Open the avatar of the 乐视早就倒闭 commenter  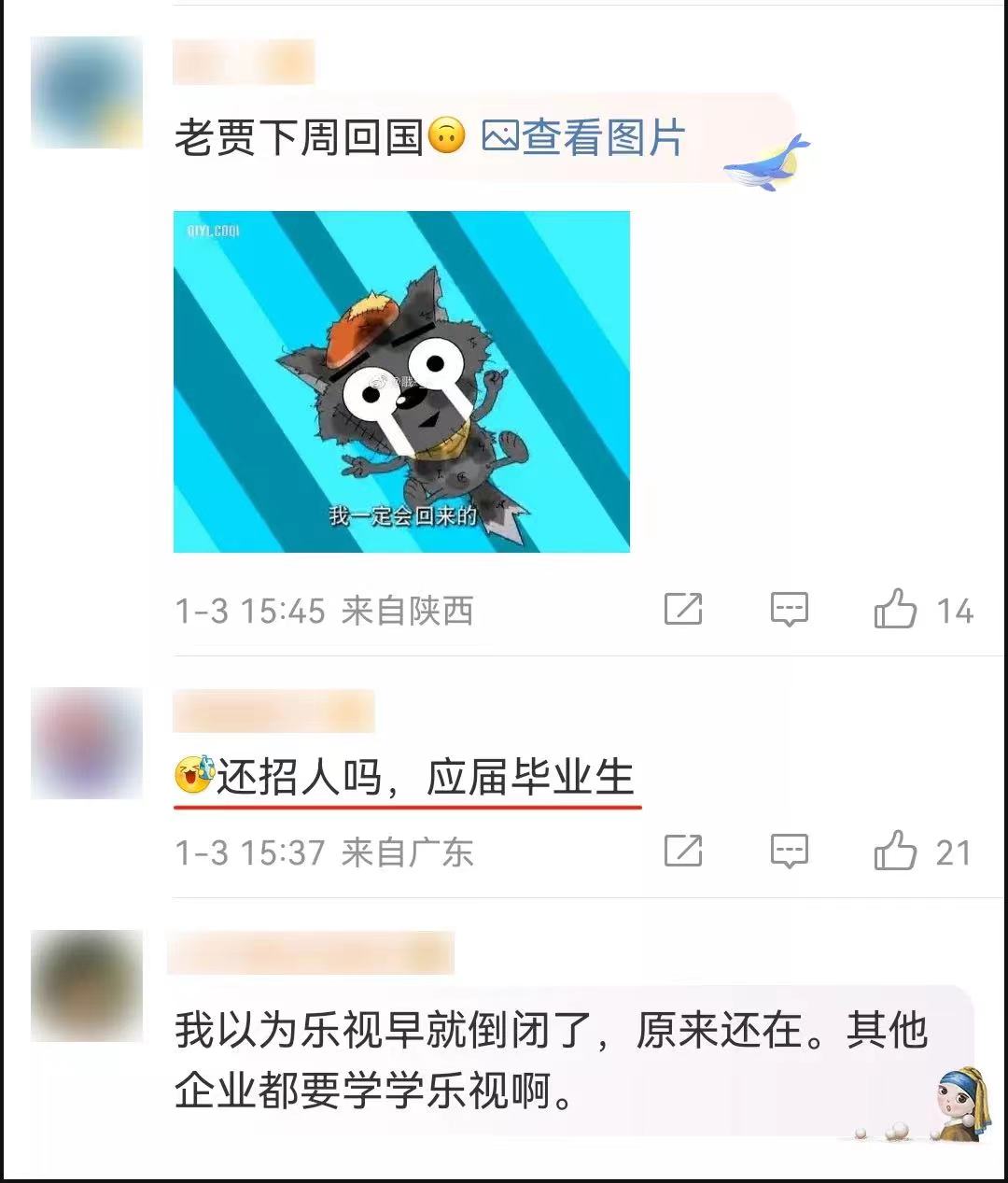point(87,985)
